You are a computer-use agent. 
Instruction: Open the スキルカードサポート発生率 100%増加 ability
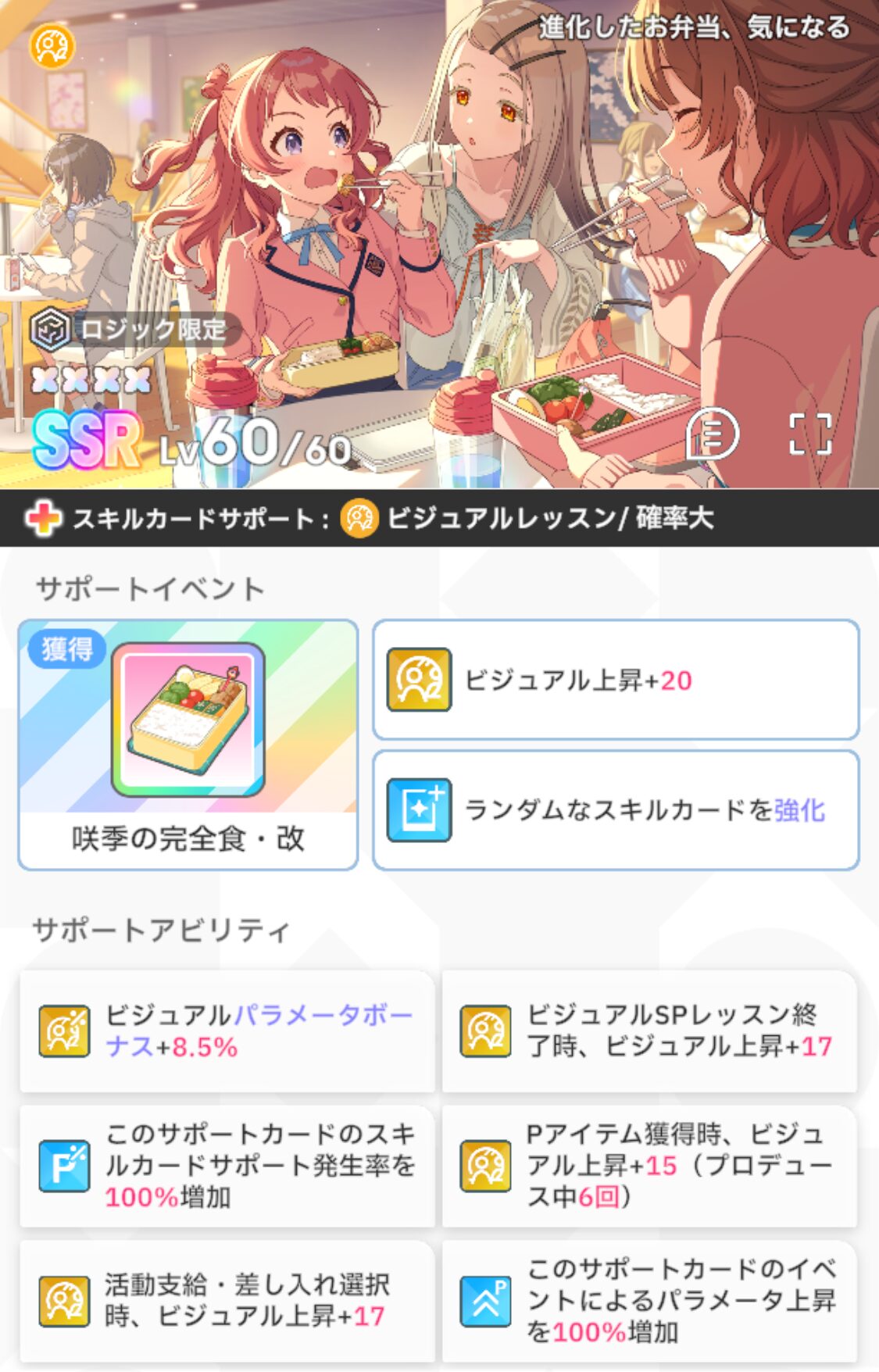click(227, 1165)
